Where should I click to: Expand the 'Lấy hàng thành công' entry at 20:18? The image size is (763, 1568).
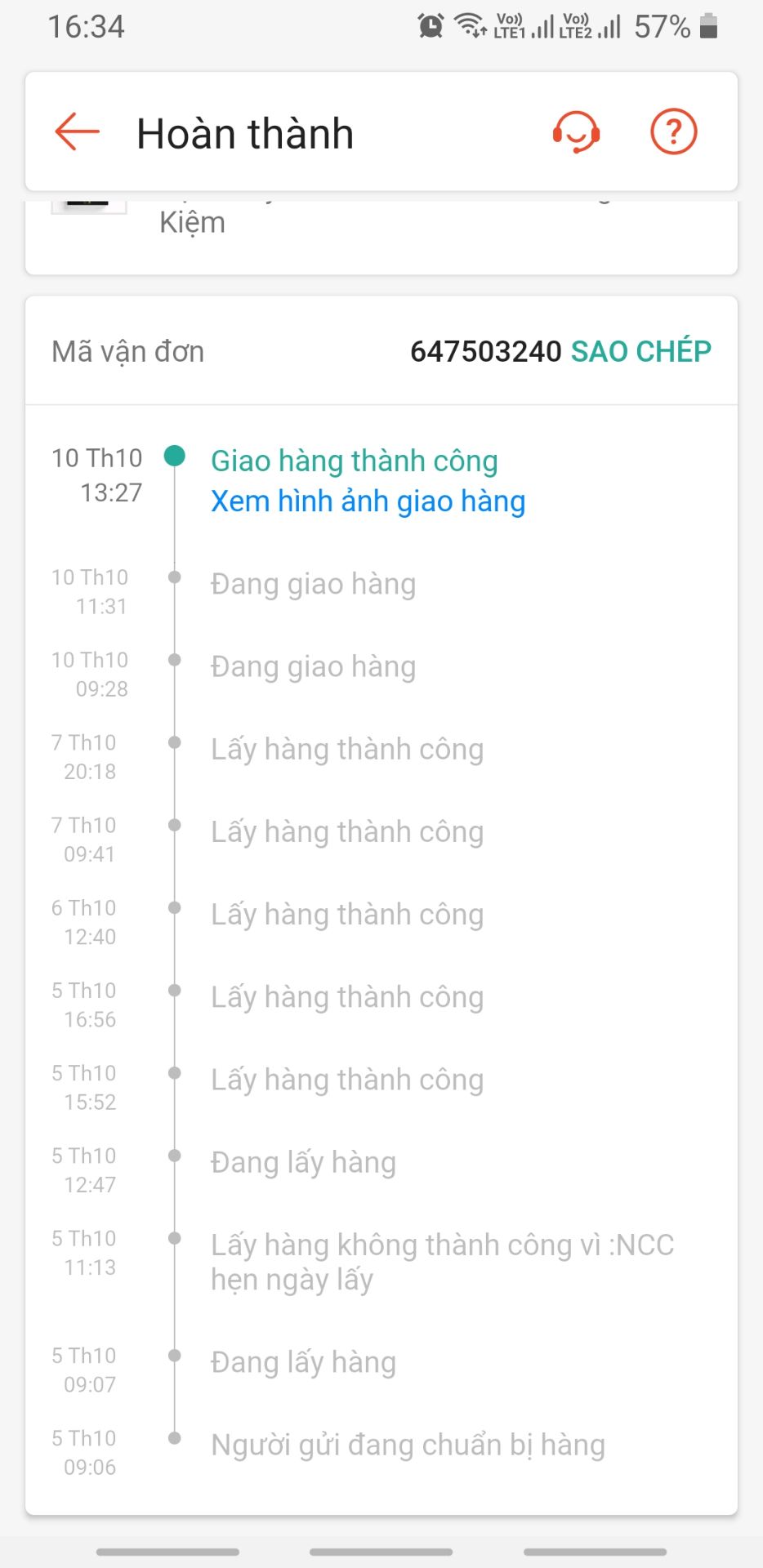pyautogui.click(x=347, y=748)
